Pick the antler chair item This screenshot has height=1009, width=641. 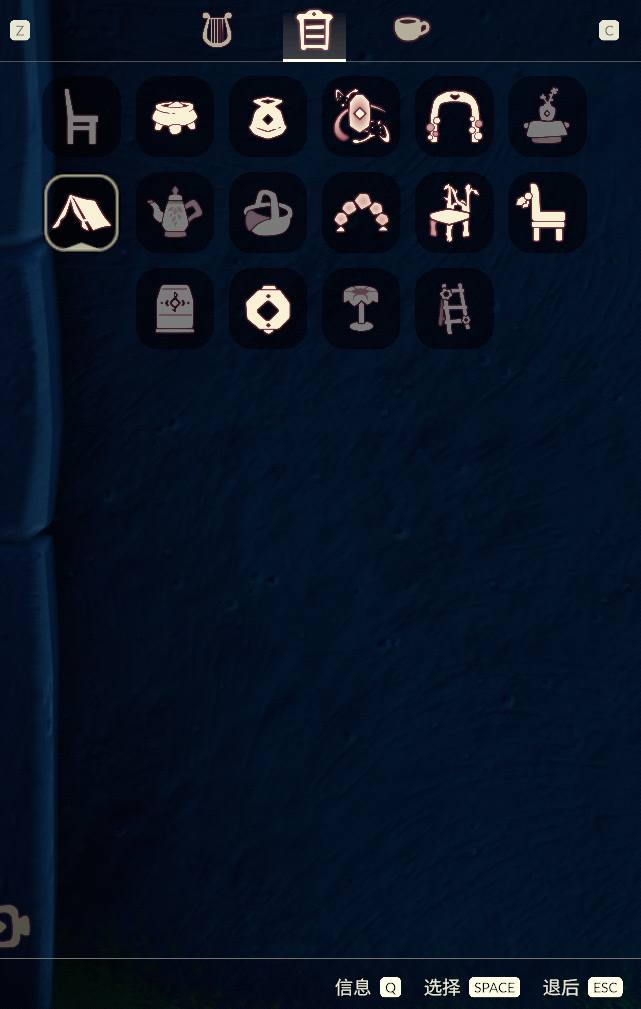pos(454,212)
